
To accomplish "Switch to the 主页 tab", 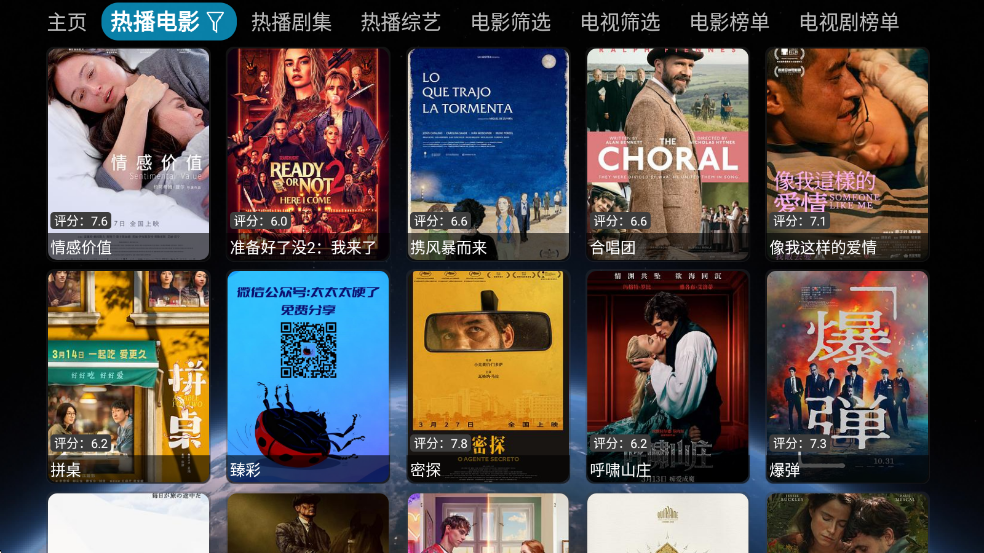I will (x=67, y=22).
